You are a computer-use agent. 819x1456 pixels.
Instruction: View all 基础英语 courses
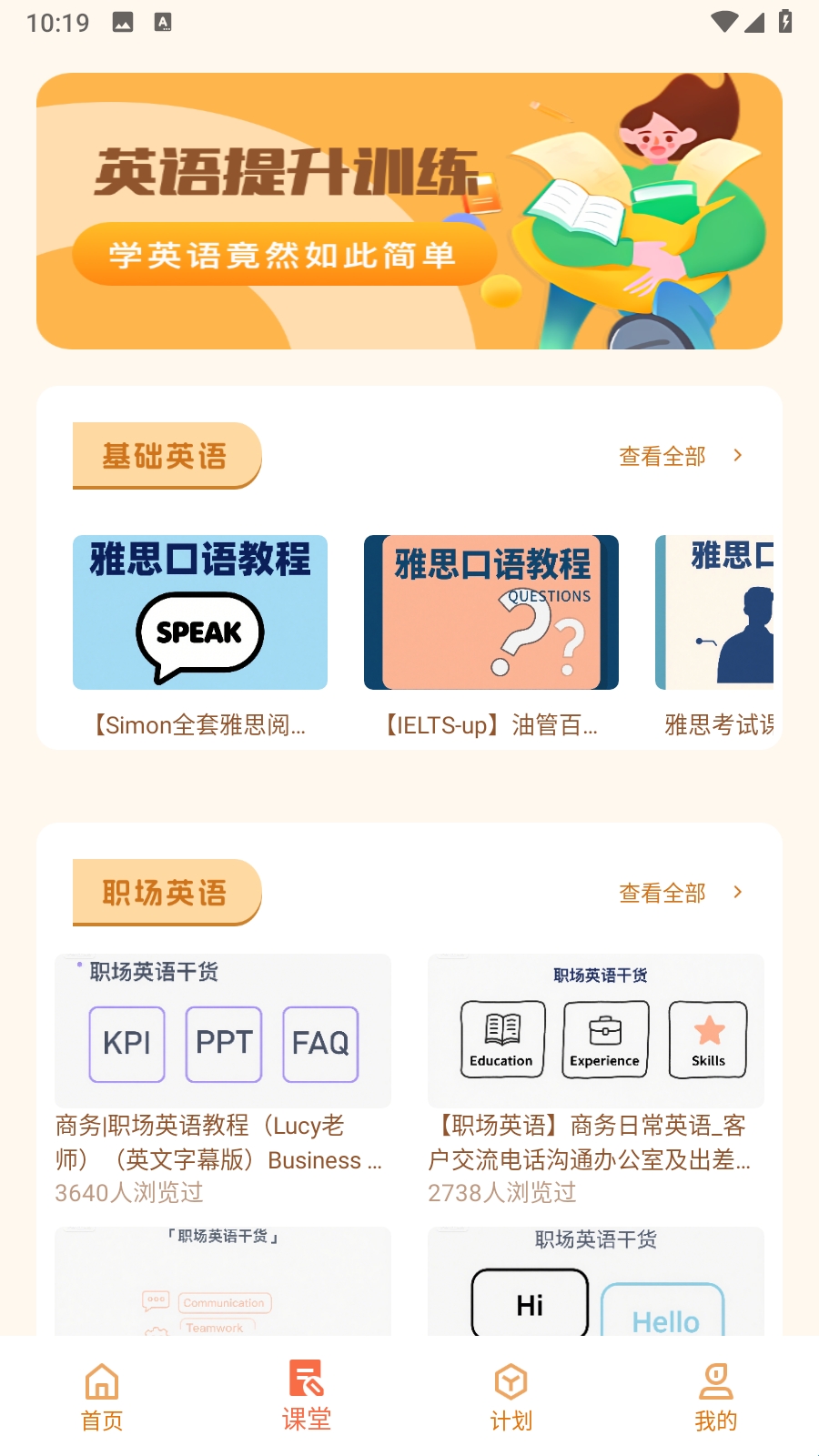pos(680,456)
